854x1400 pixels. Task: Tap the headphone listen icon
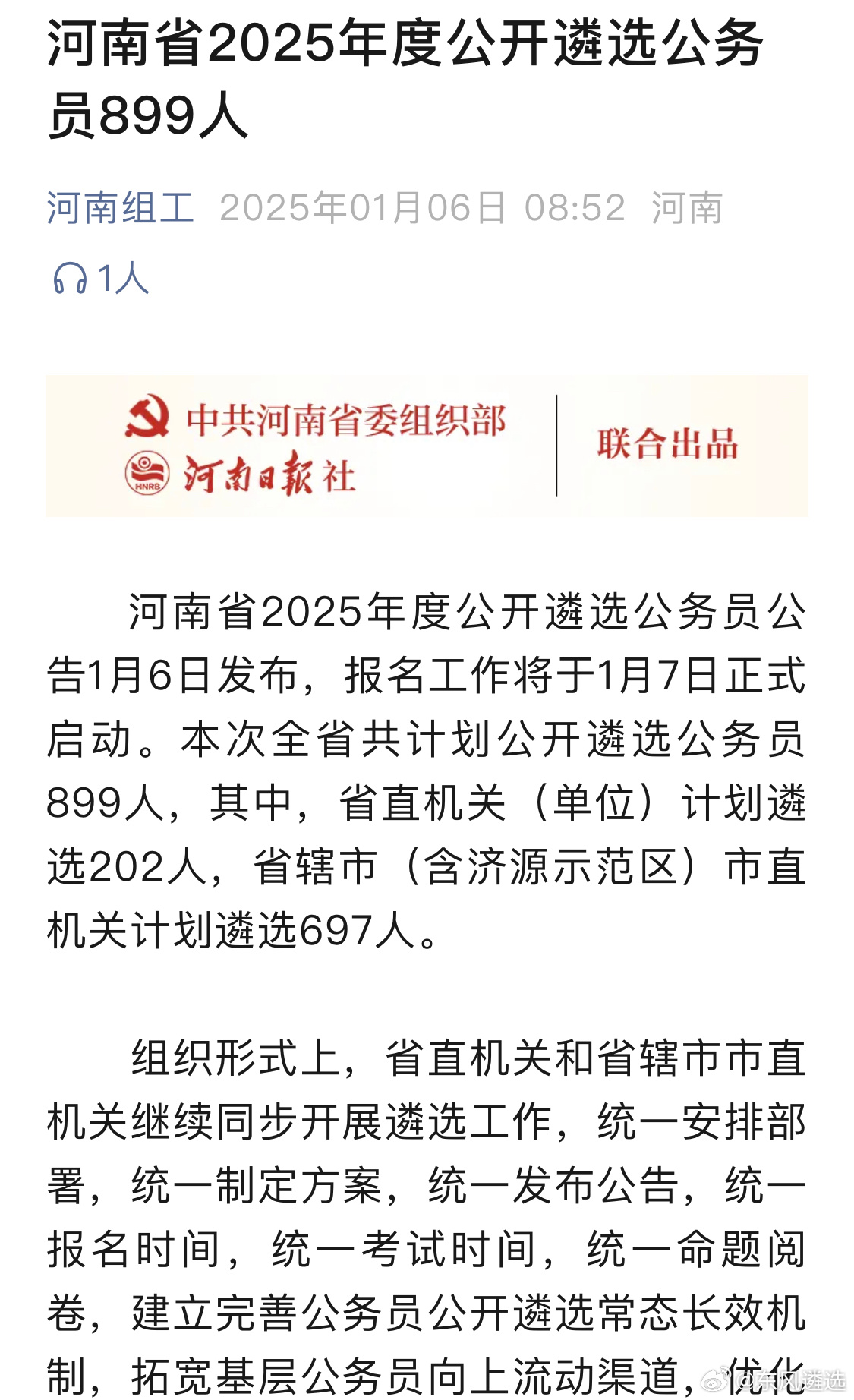tap(70, 278)
